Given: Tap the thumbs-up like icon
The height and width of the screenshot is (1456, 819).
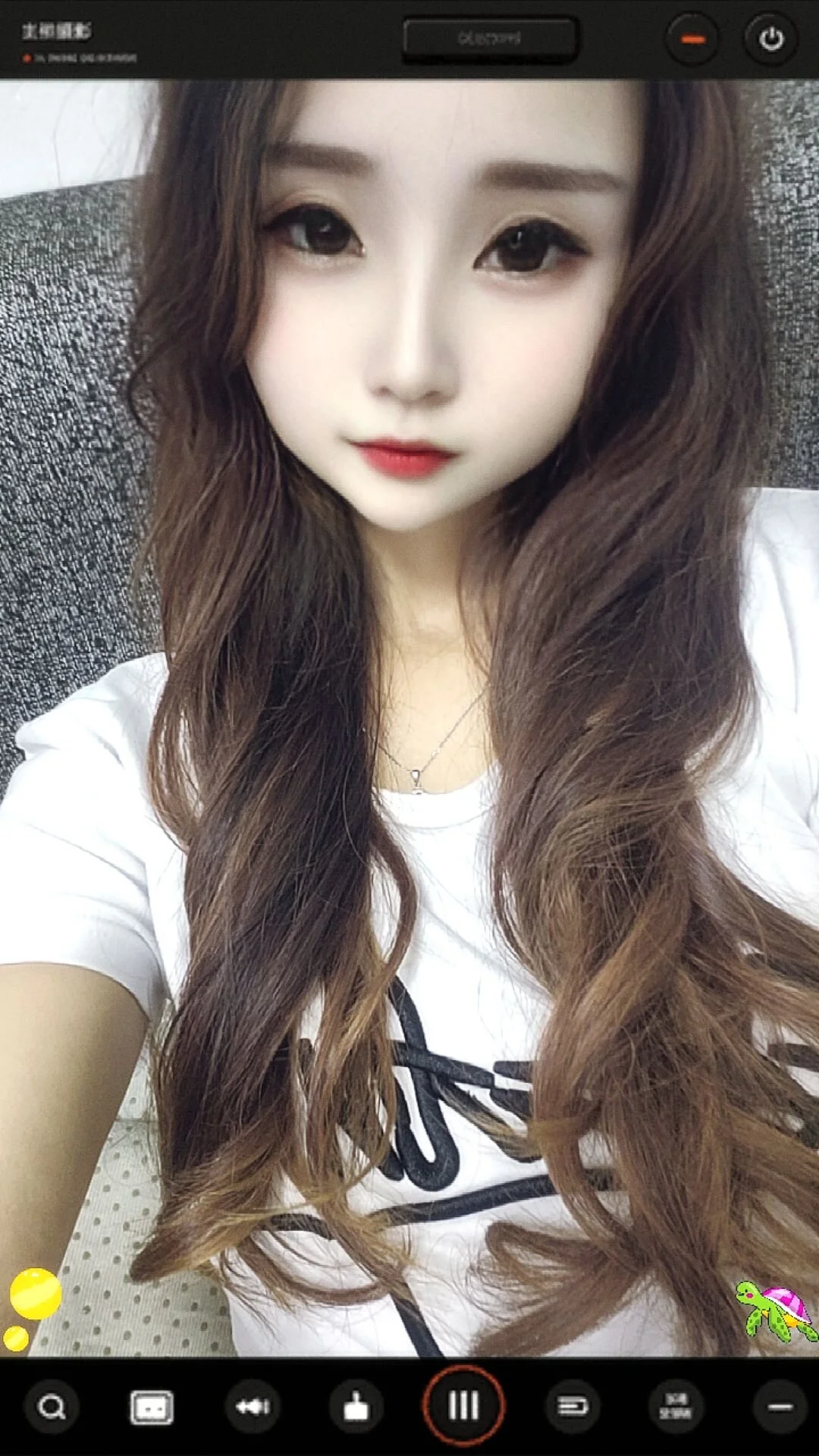Looking at the screenshot, I should (356, 1407).
